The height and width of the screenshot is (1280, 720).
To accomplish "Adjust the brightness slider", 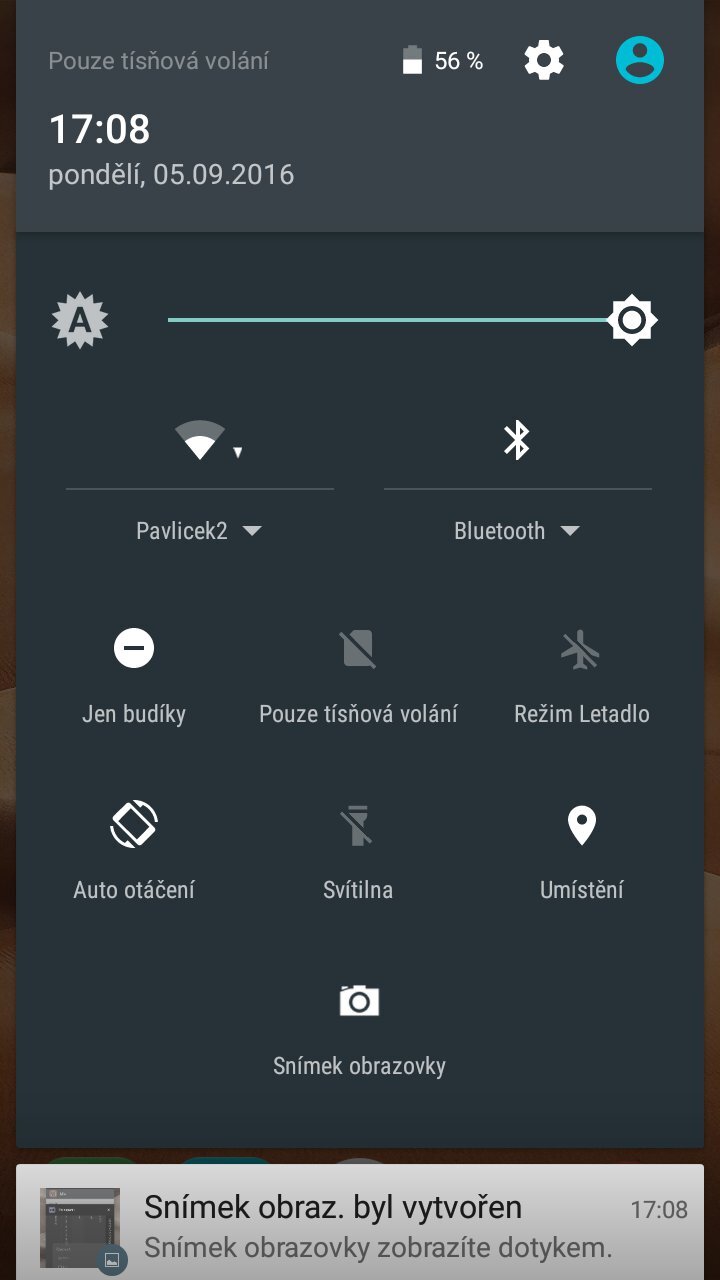I will pyautogui.click(x=400, y=319).
